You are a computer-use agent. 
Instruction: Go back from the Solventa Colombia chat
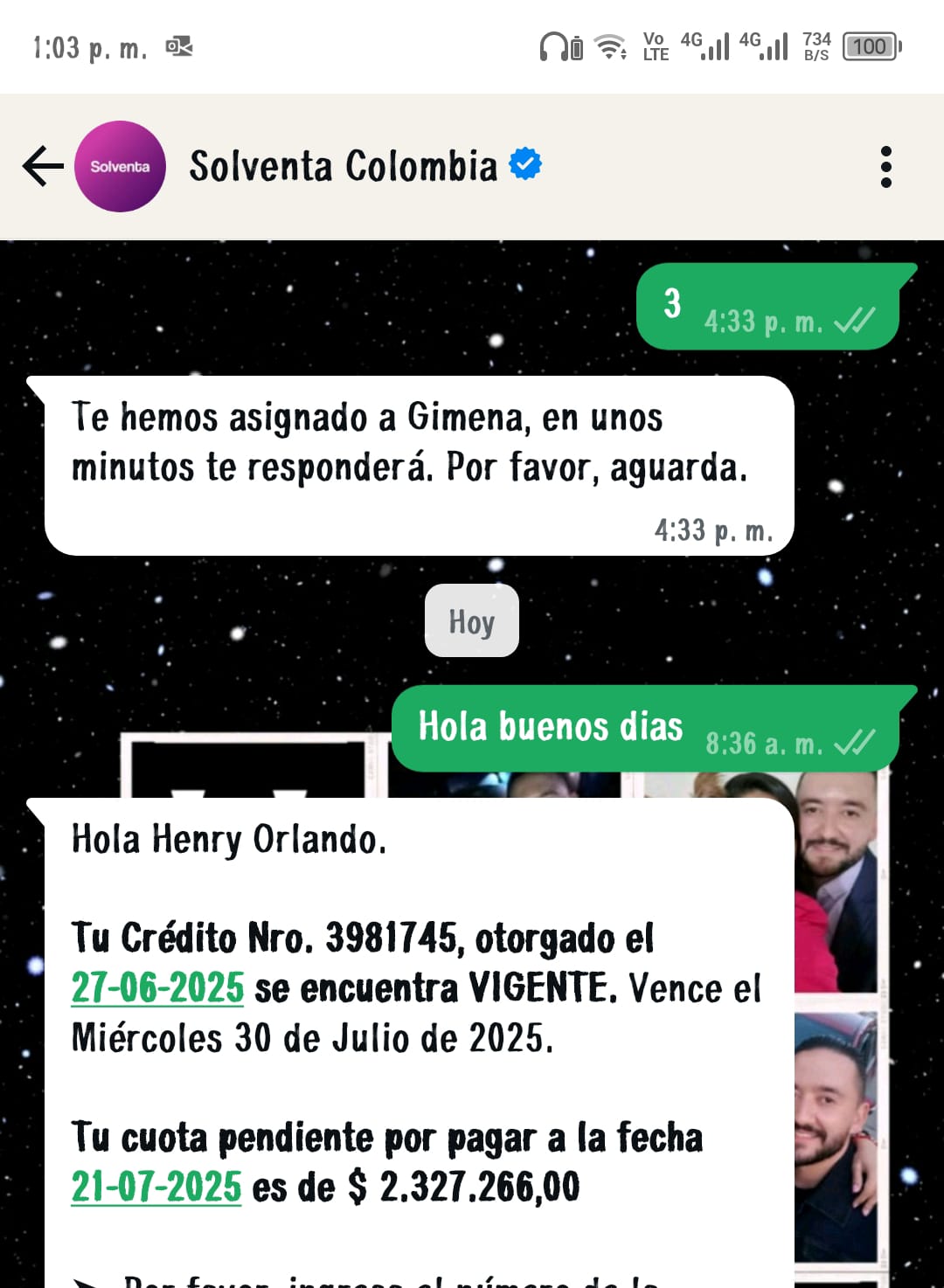coord(43,166)
